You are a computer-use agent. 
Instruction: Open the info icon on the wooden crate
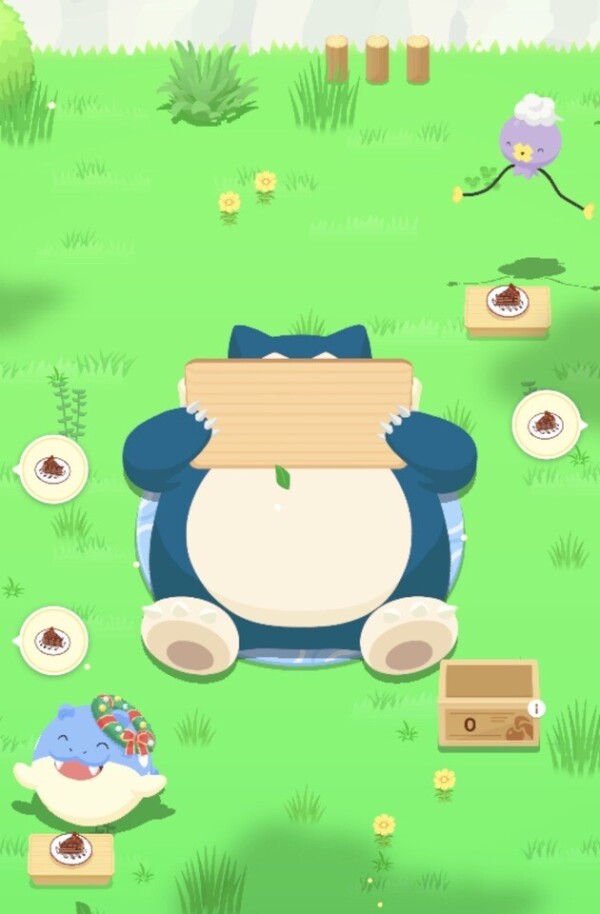[x=537, y=708]
